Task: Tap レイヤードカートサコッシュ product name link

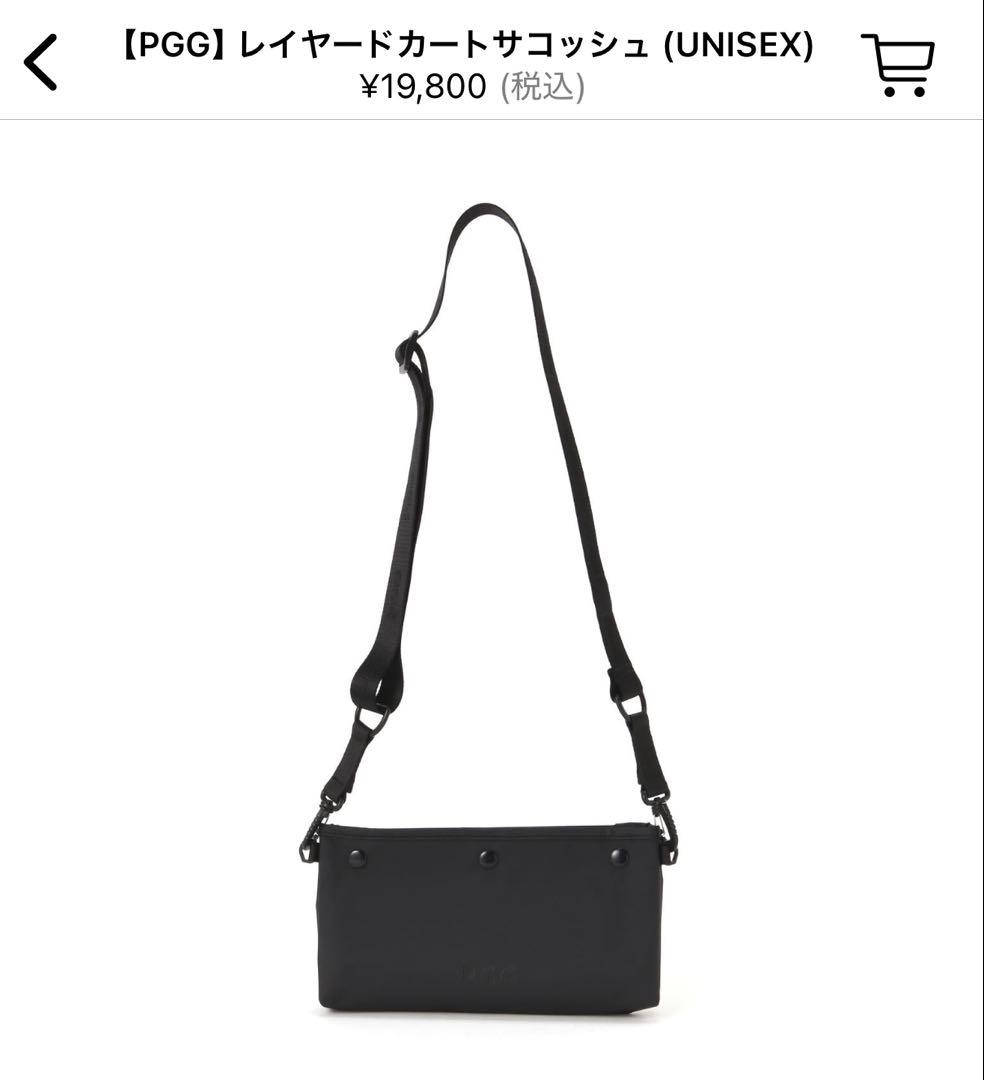Action: pos(425,45)
